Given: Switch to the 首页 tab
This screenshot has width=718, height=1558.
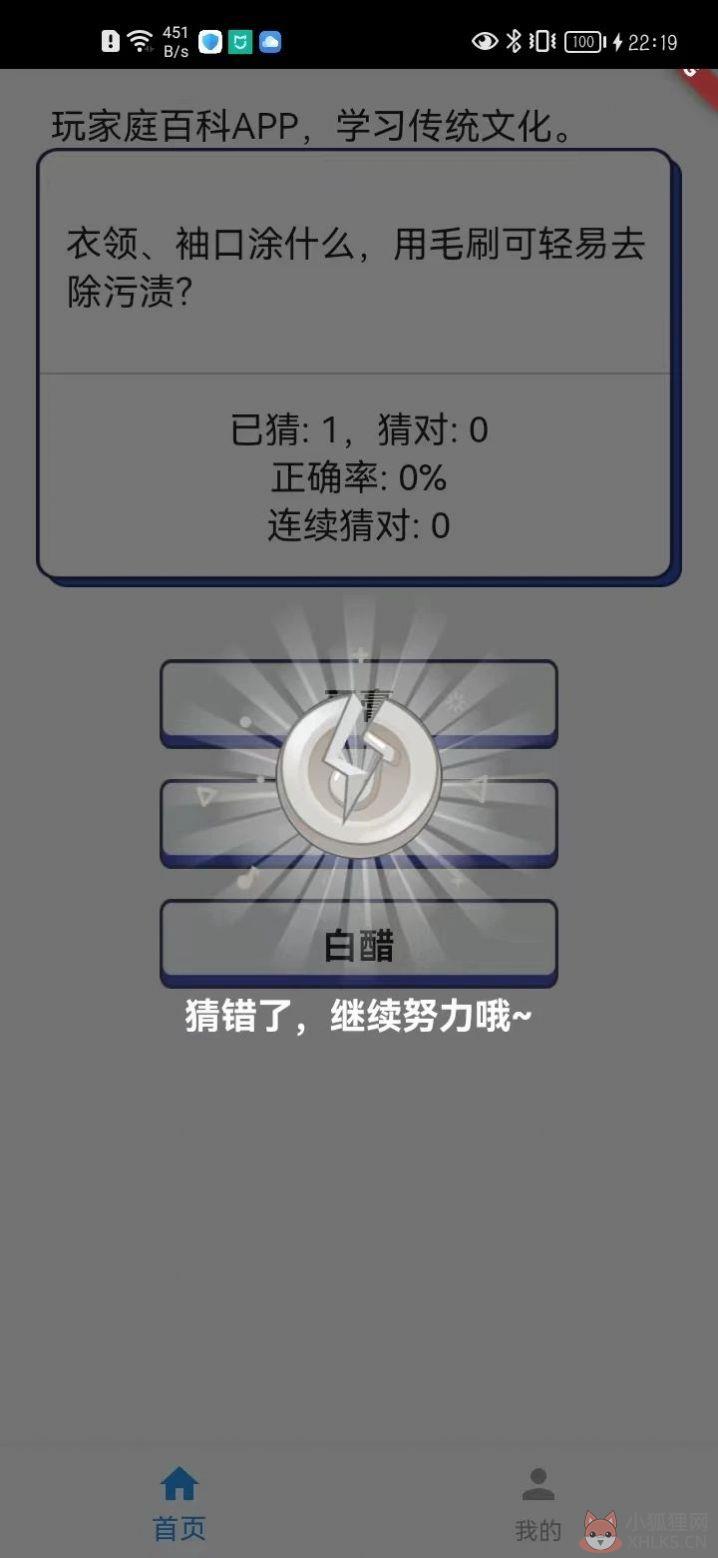Looking at the screenshot, I should 180,1503.
